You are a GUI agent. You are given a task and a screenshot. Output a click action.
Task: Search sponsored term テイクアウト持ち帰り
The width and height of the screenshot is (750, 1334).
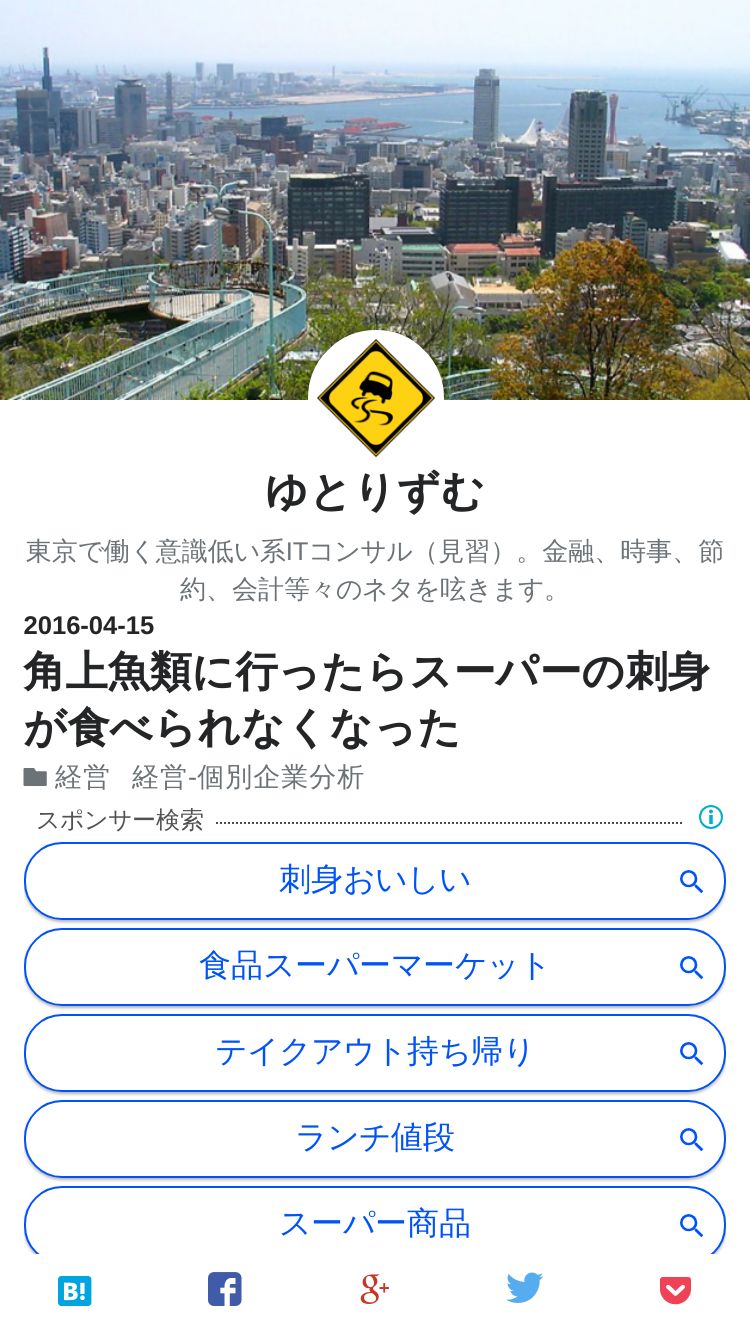(x=375, y=1053)
